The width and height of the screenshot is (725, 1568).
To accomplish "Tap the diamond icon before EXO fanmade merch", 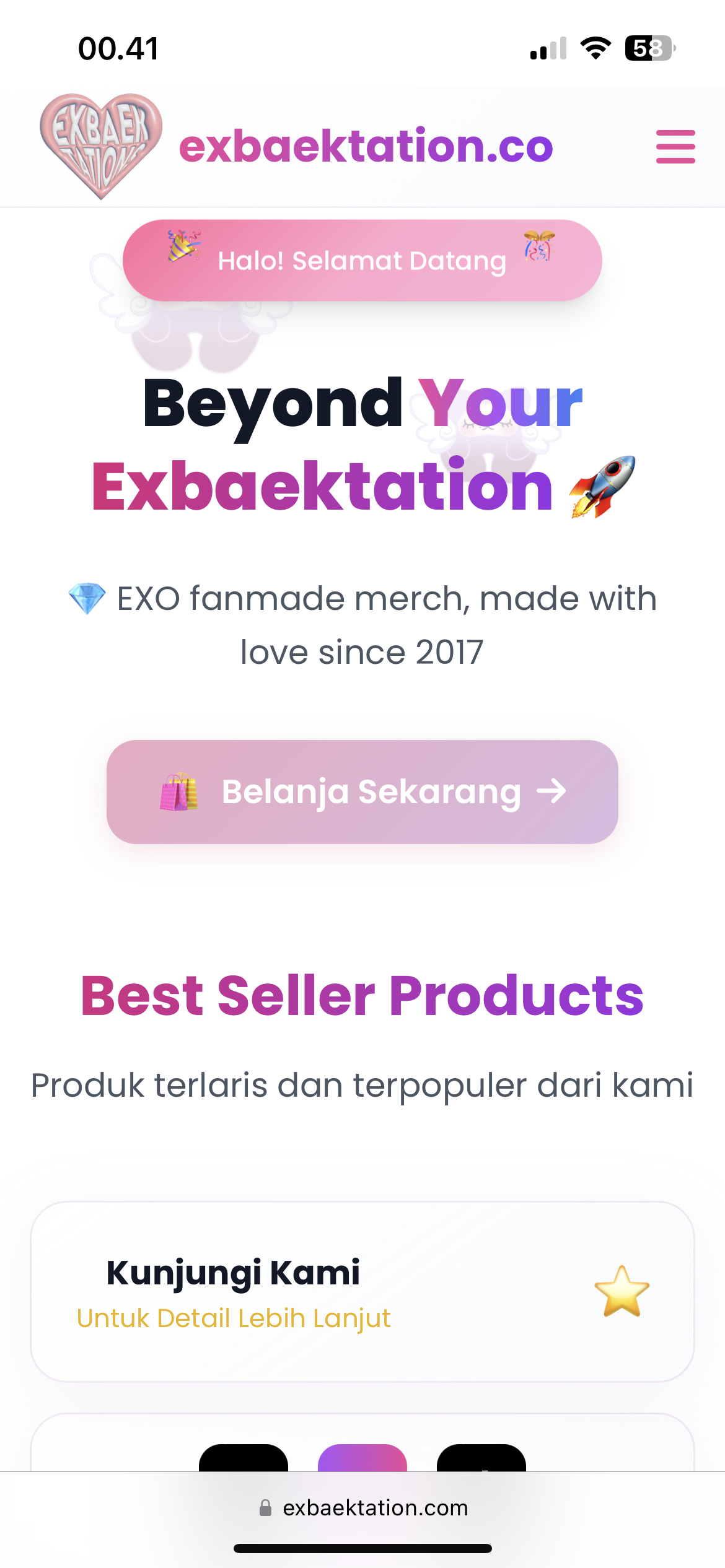I will pos(87,596).
